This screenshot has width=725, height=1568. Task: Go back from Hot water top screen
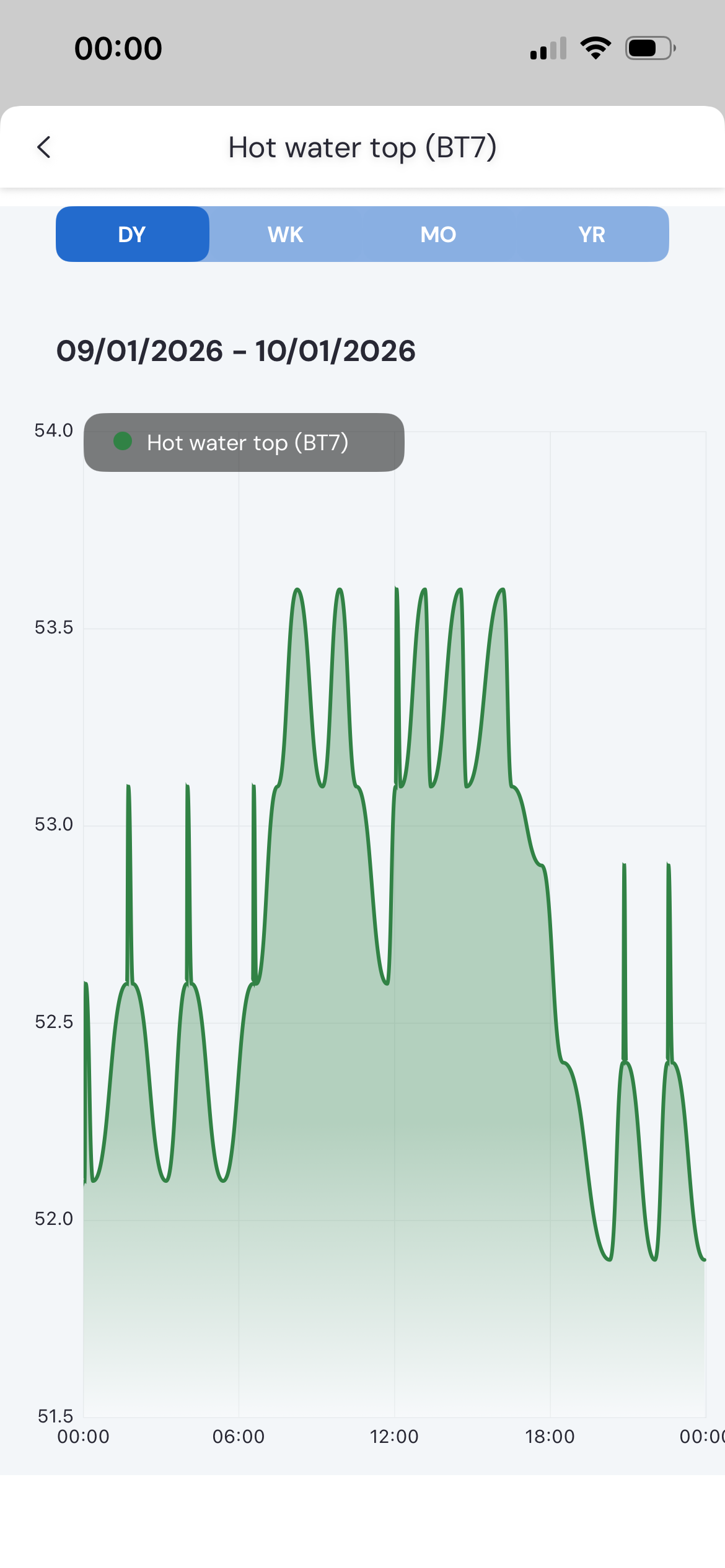(x=44, y=147)
